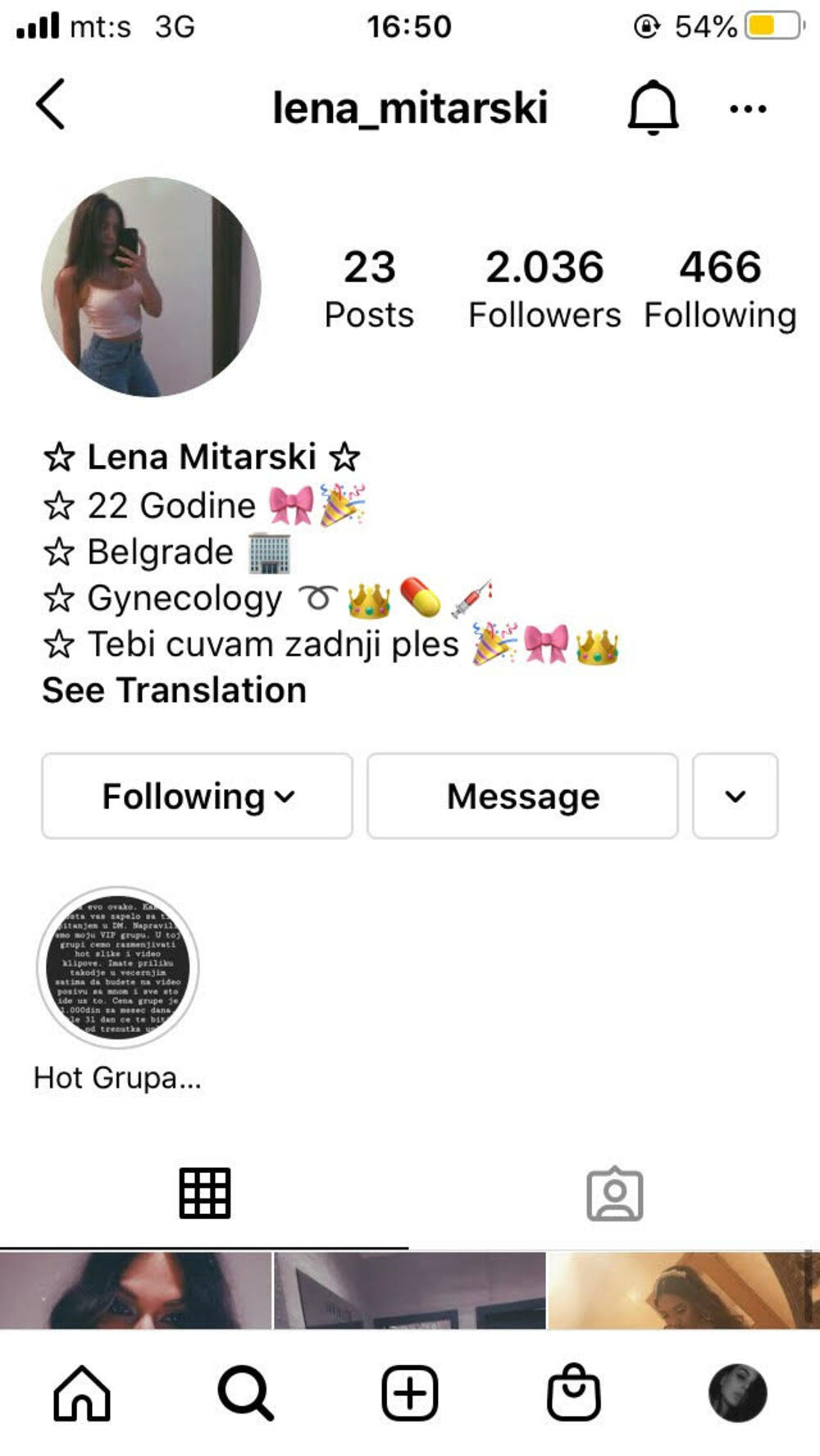View lena_mitarski's profile picture

[x=151, y=287]
